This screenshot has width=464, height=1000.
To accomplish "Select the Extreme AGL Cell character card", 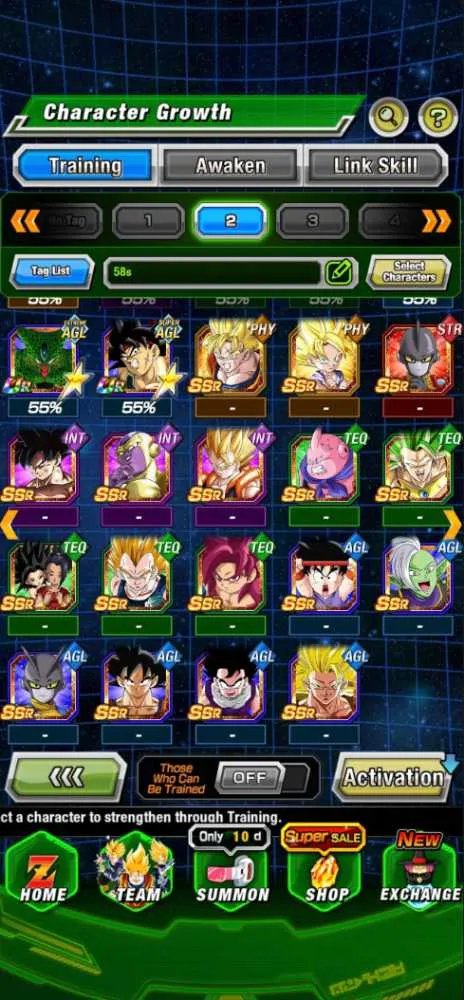I will pos(43,360).
